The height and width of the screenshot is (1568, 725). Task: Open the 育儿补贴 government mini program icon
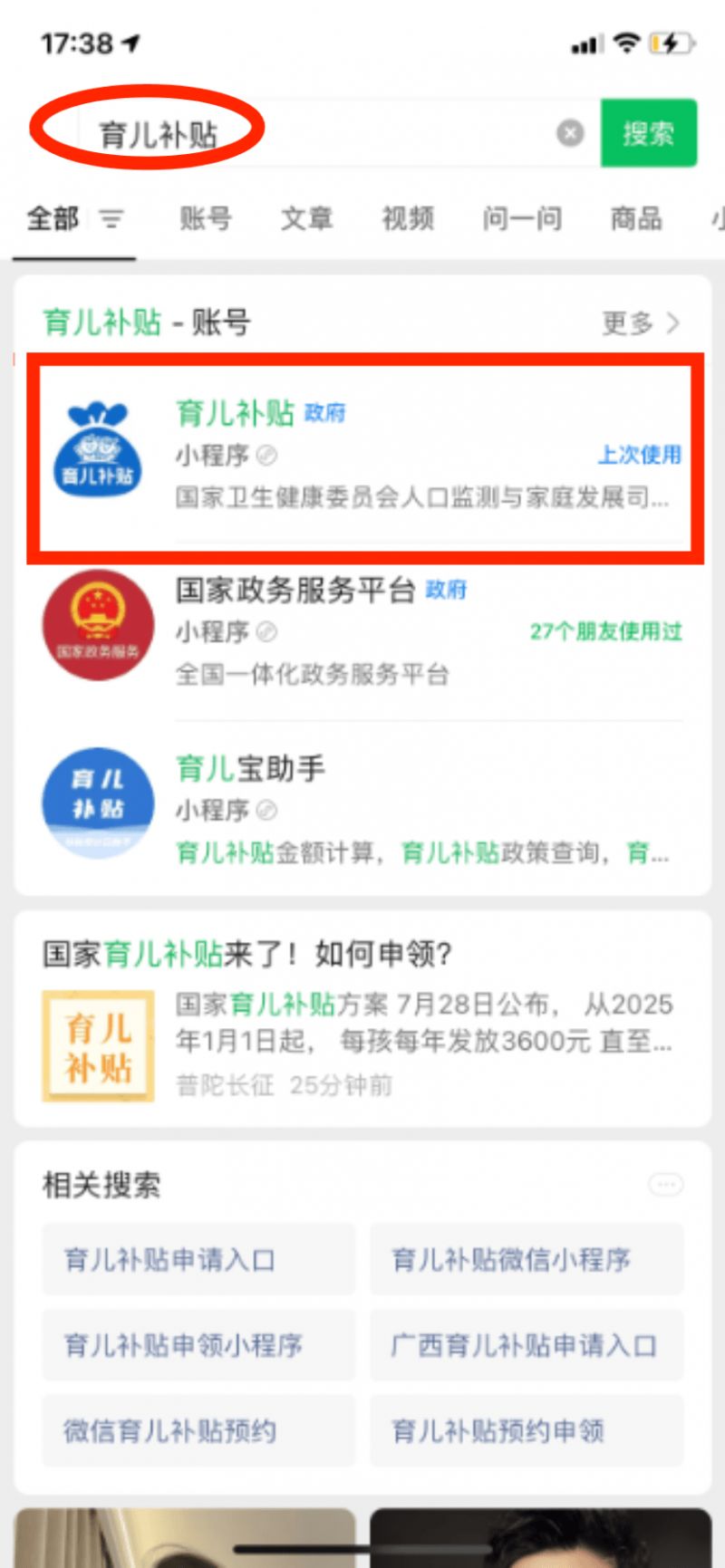[x=97, y=451]
